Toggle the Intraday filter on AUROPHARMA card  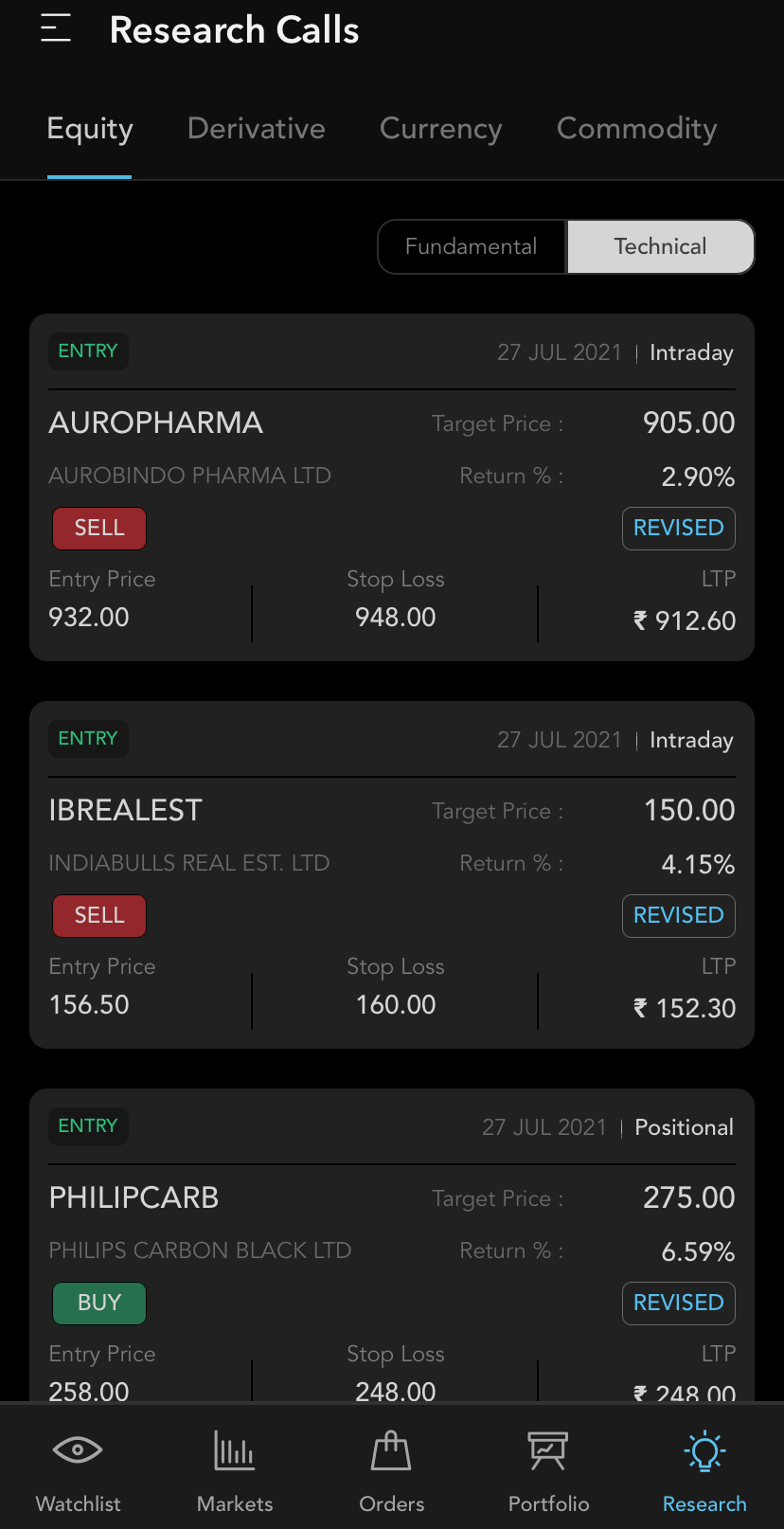pos(691,351)
